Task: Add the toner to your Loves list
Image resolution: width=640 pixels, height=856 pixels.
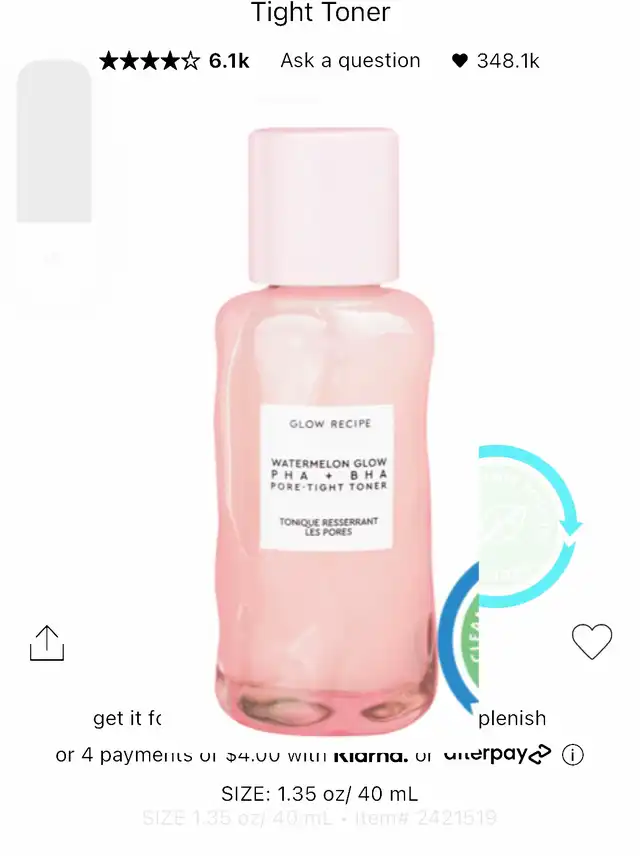Action: coord(591,641)
